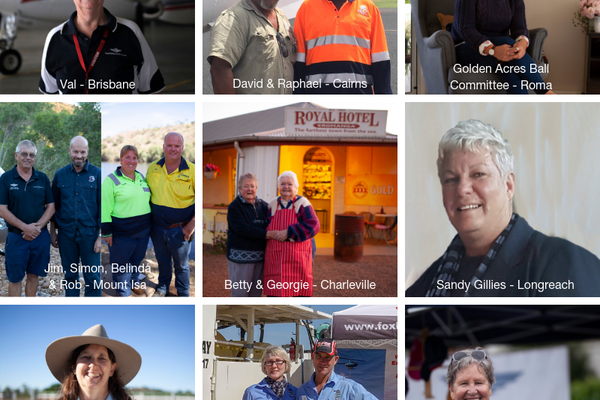Open the Jim, Simon, Belinda & Rob - Mount Isa tile
Viewport: 600px width, 400px height.
tap(97, 199)
